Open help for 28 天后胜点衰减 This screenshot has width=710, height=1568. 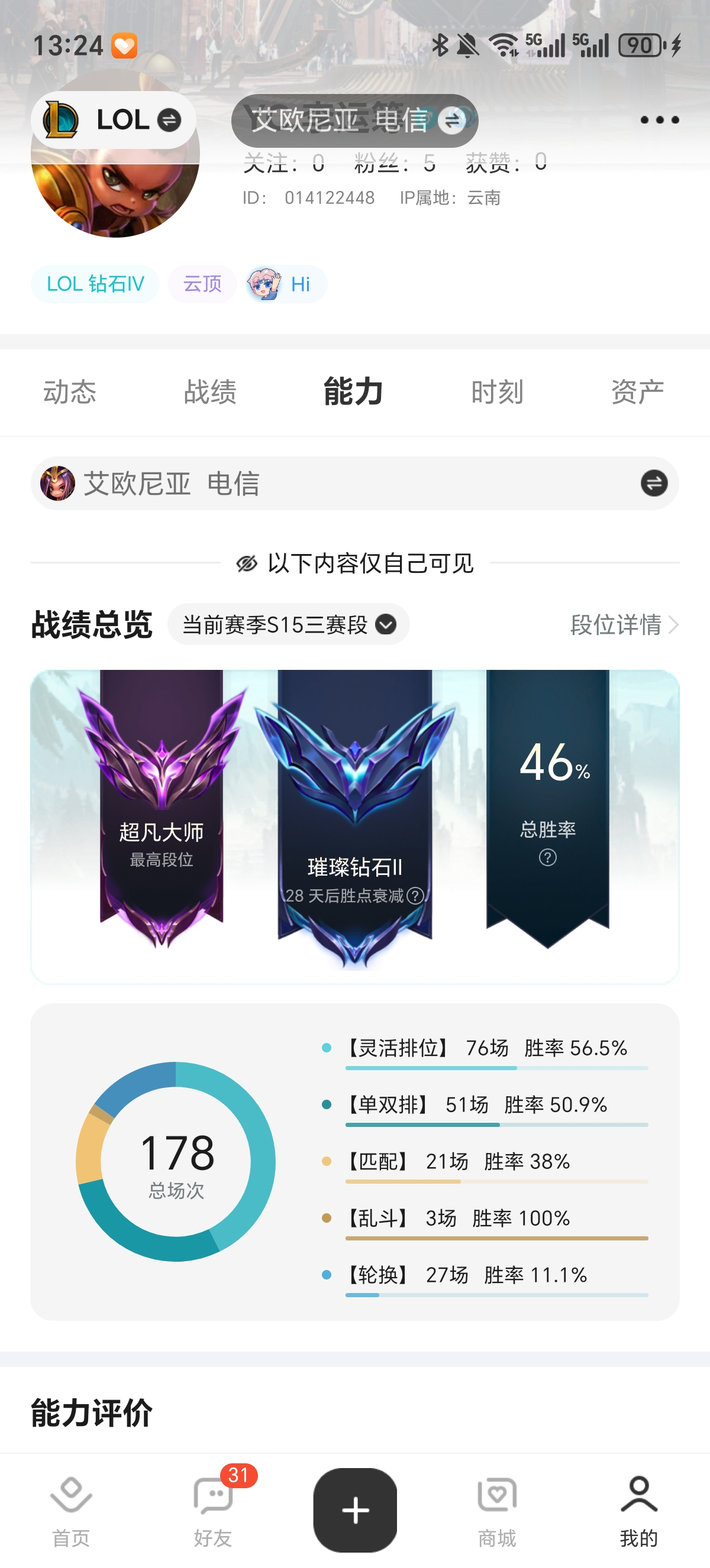click(415, 896)
